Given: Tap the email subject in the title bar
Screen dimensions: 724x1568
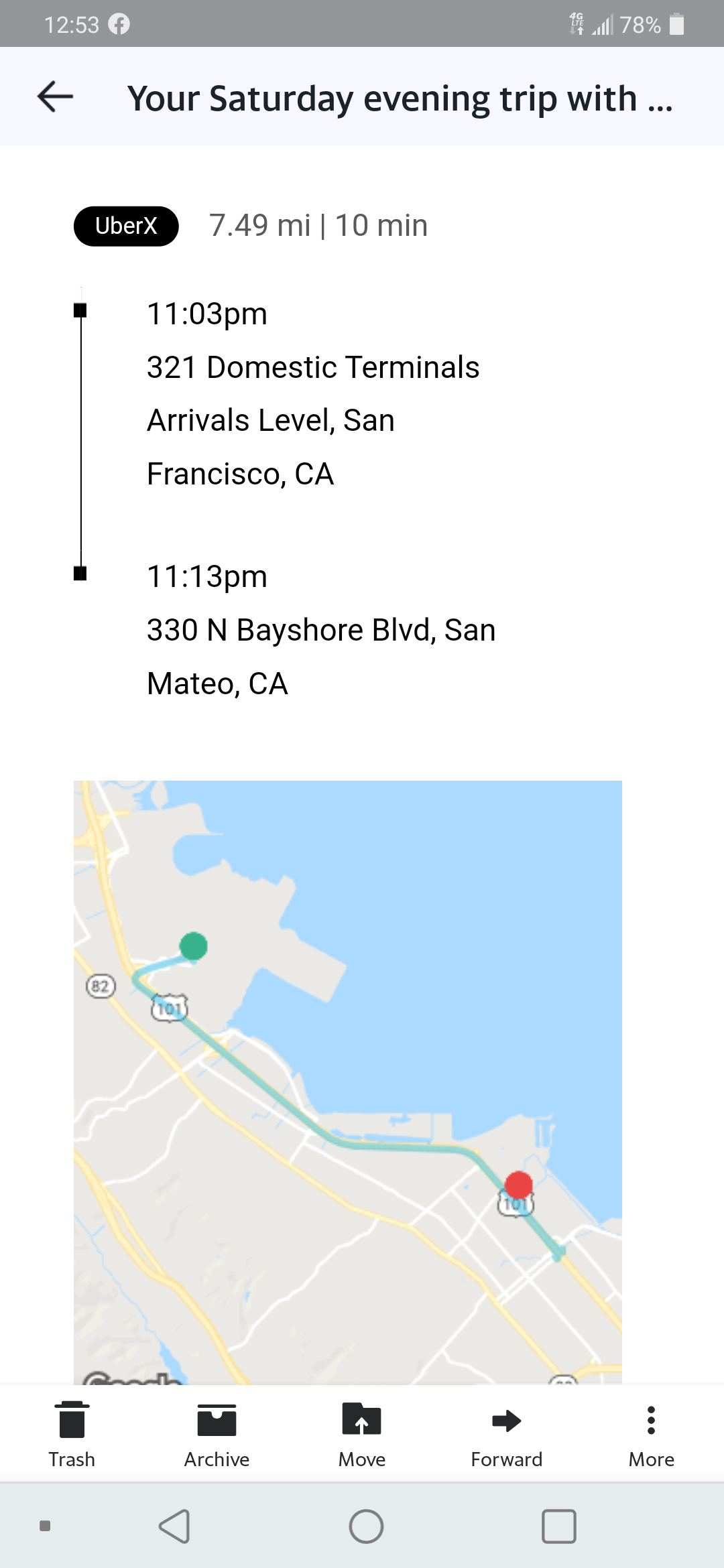Looking at the screenshot, I should coord(401,98).
